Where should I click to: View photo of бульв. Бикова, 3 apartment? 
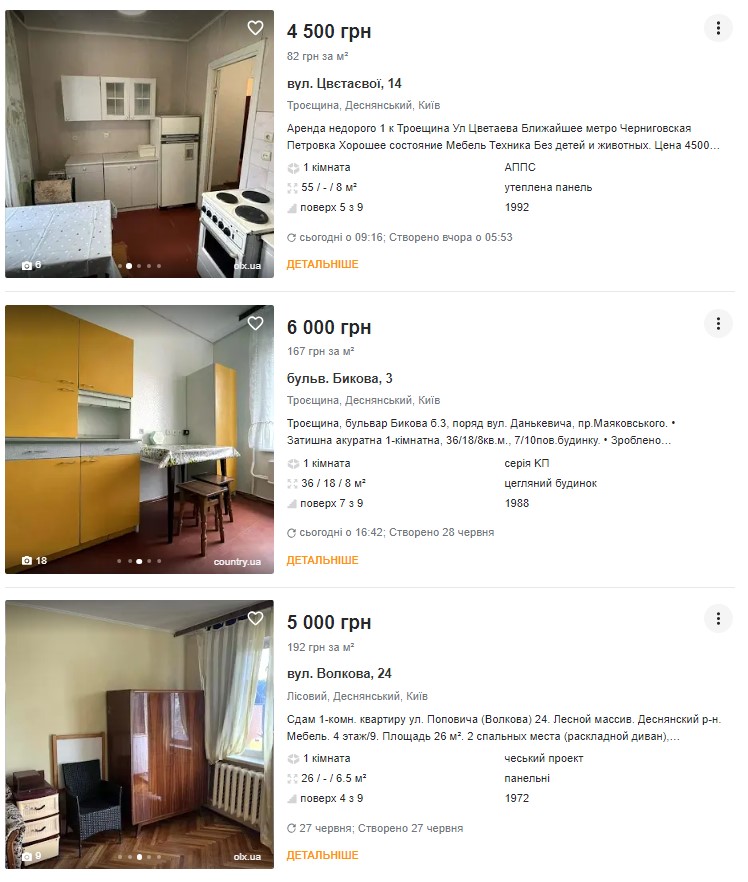[x=139, y=440]
